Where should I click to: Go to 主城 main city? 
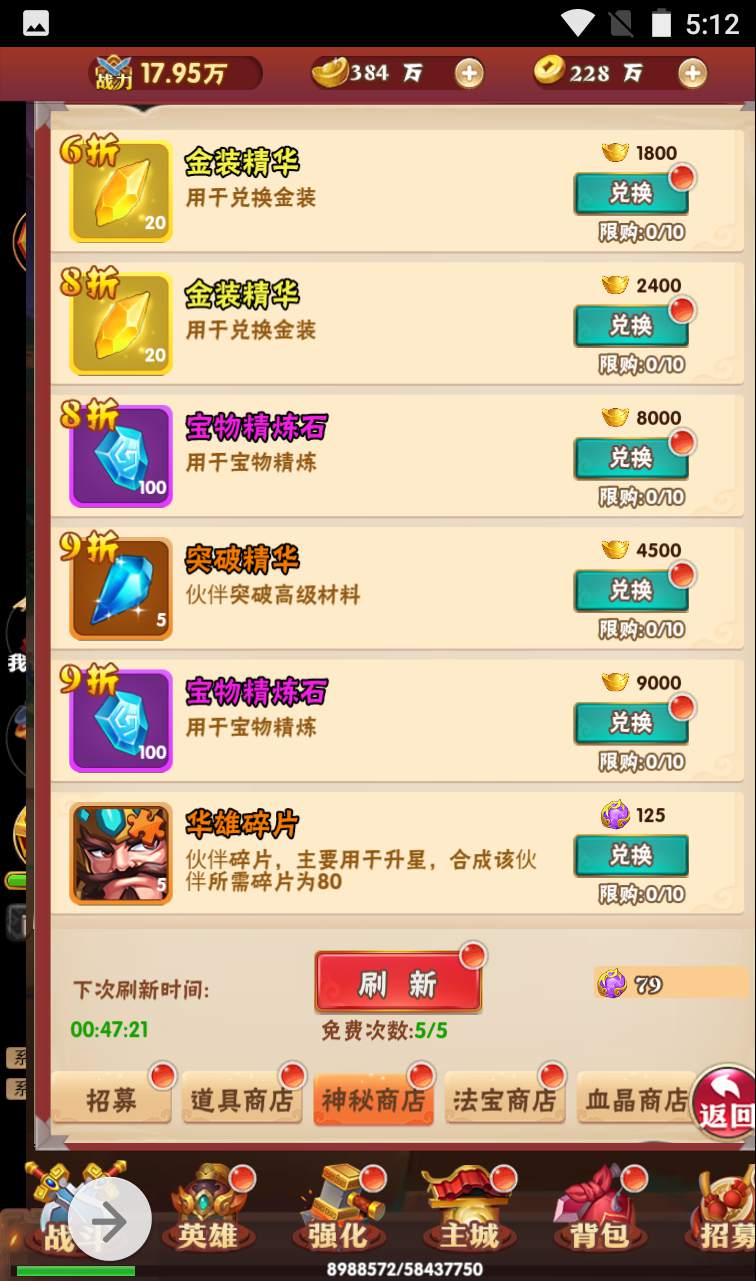click(x=468, y=1215)
